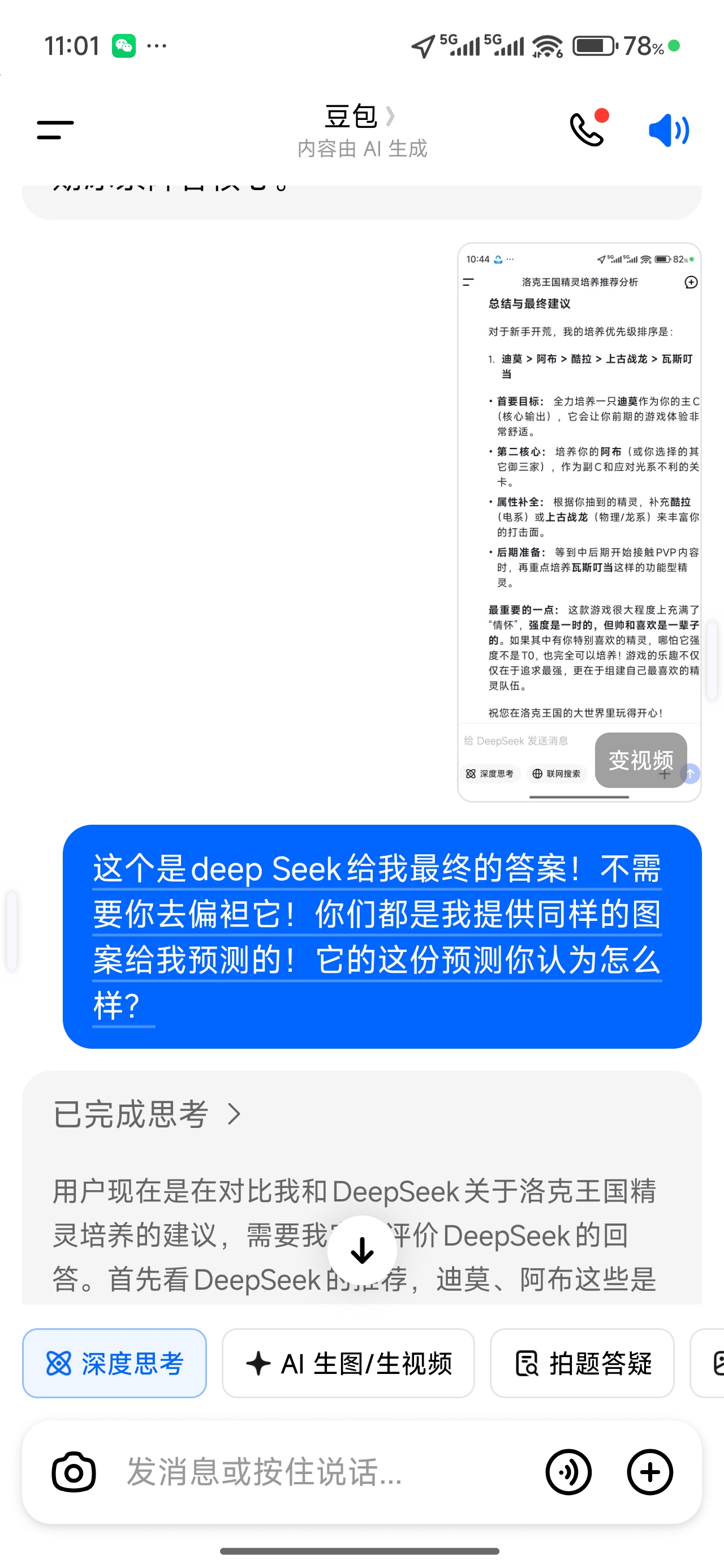Open the camera from the input bar

click(74, 1472)
